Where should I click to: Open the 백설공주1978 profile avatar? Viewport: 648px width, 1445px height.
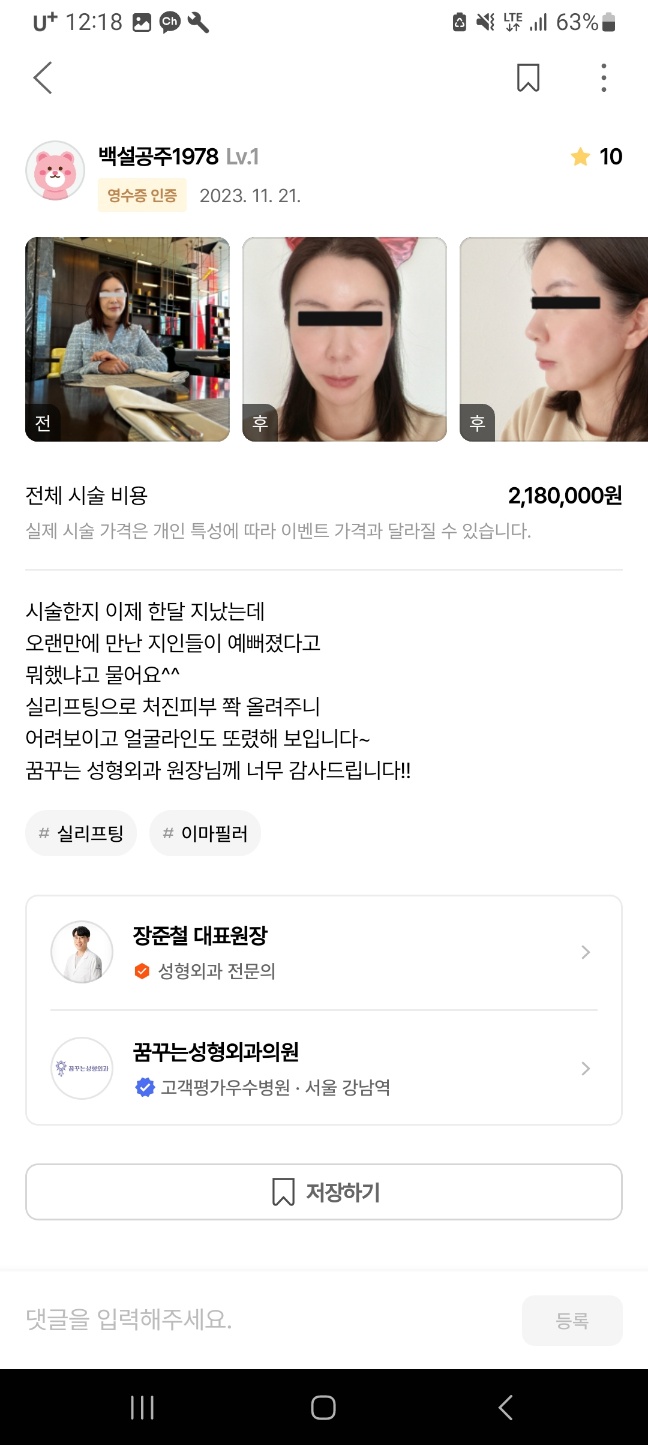click(x=55, y=171)
